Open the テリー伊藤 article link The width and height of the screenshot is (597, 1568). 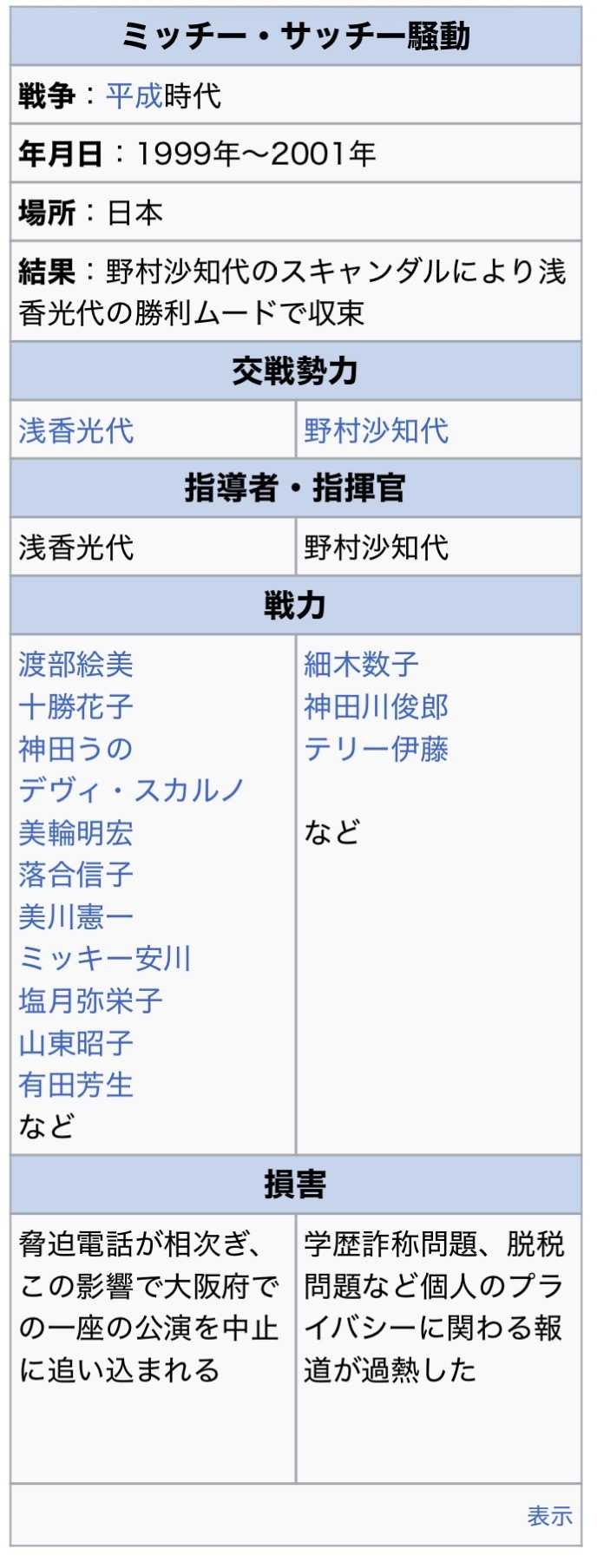pyautogui.click(x=376, y=748)
